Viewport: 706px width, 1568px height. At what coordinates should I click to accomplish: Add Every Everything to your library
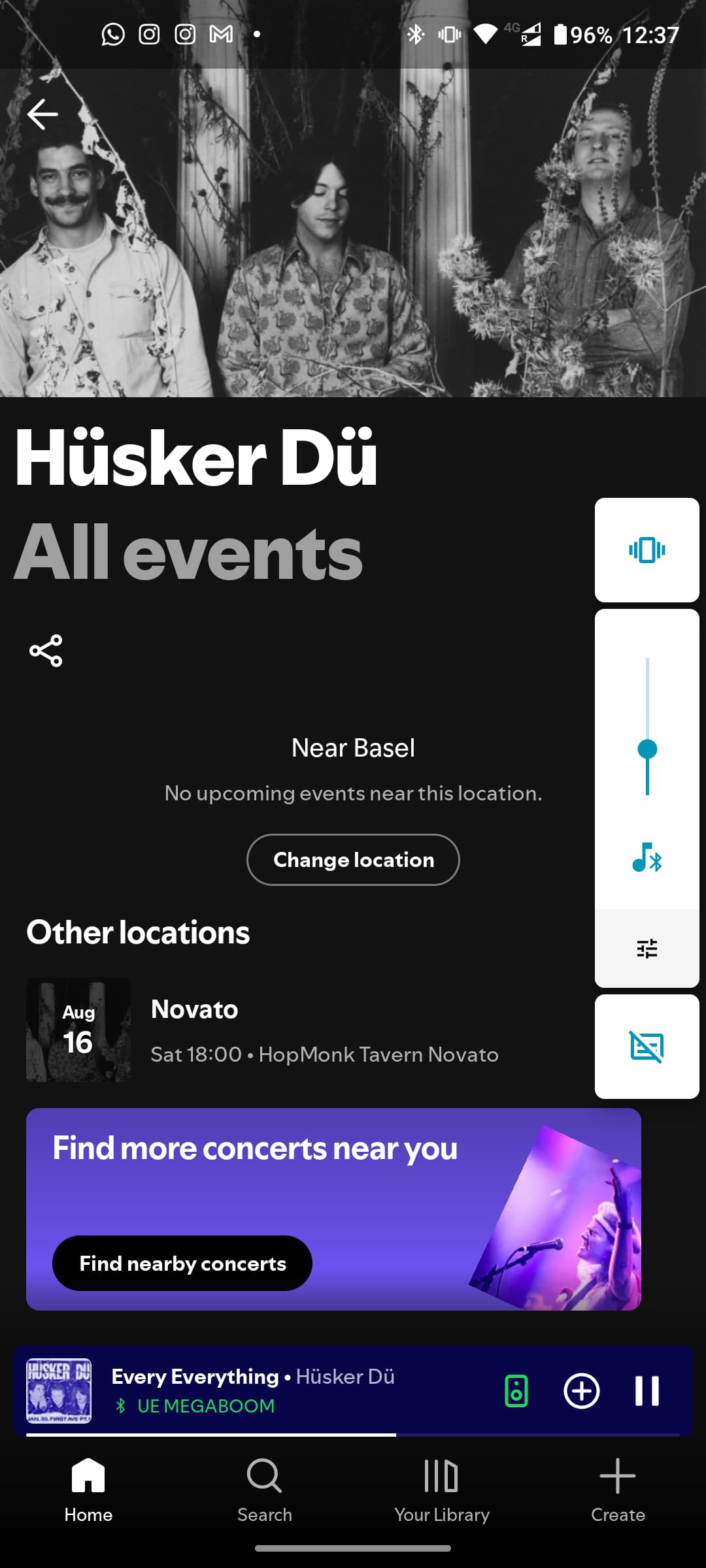point(582,1390)
